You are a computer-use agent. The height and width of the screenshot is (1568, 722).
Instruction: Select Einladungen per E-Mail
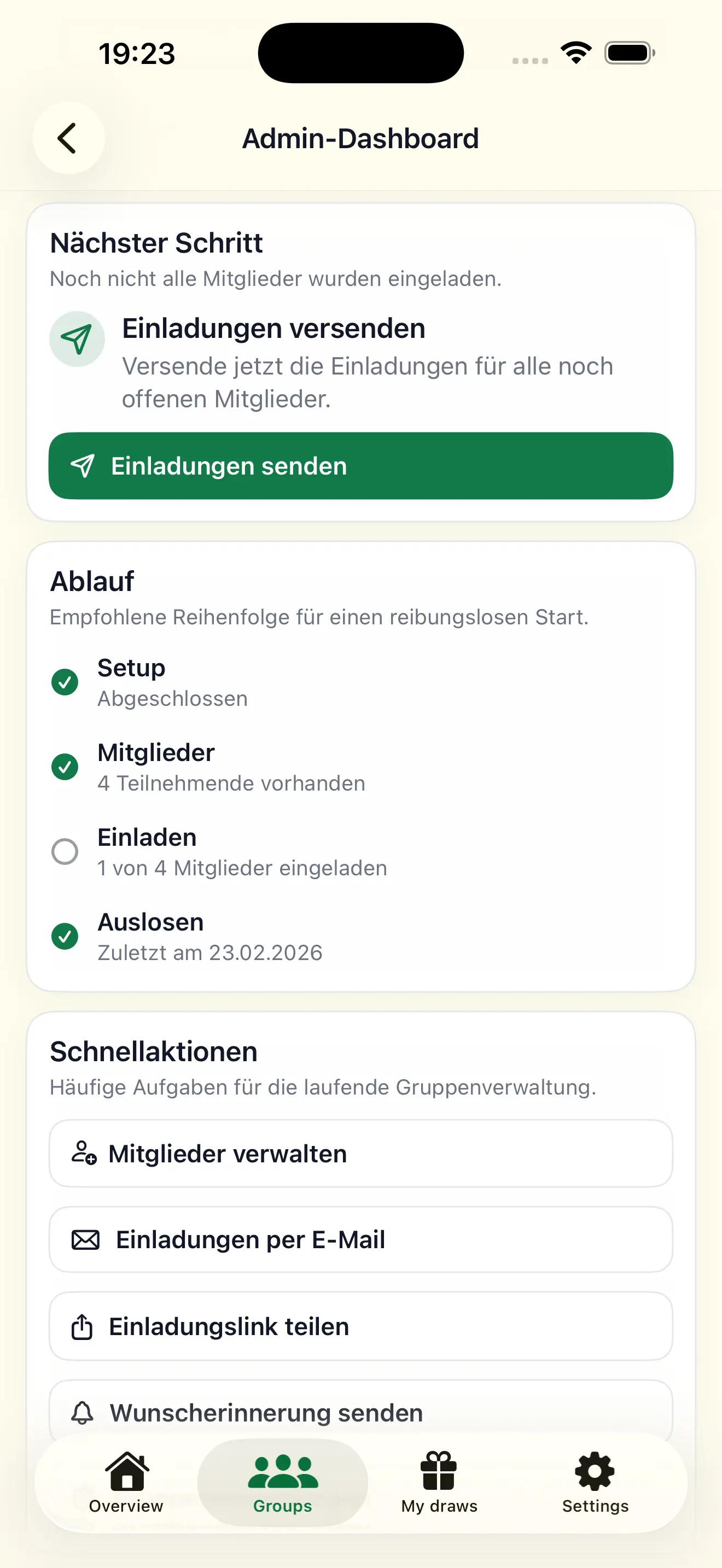coord(360,1240)
